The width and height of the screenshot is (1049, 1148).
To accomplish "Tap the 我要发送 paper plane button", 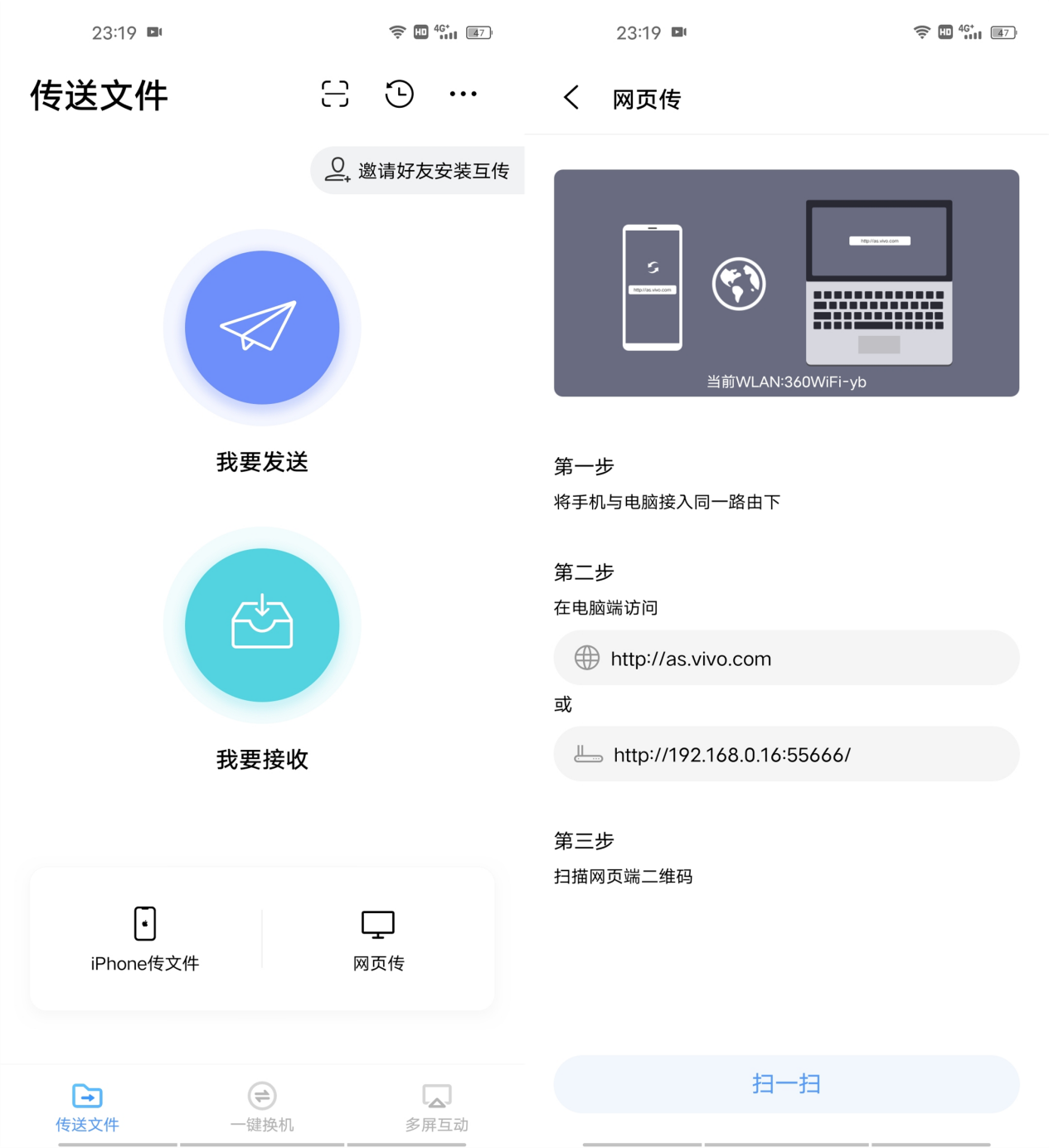I will (x=262, y=328).
